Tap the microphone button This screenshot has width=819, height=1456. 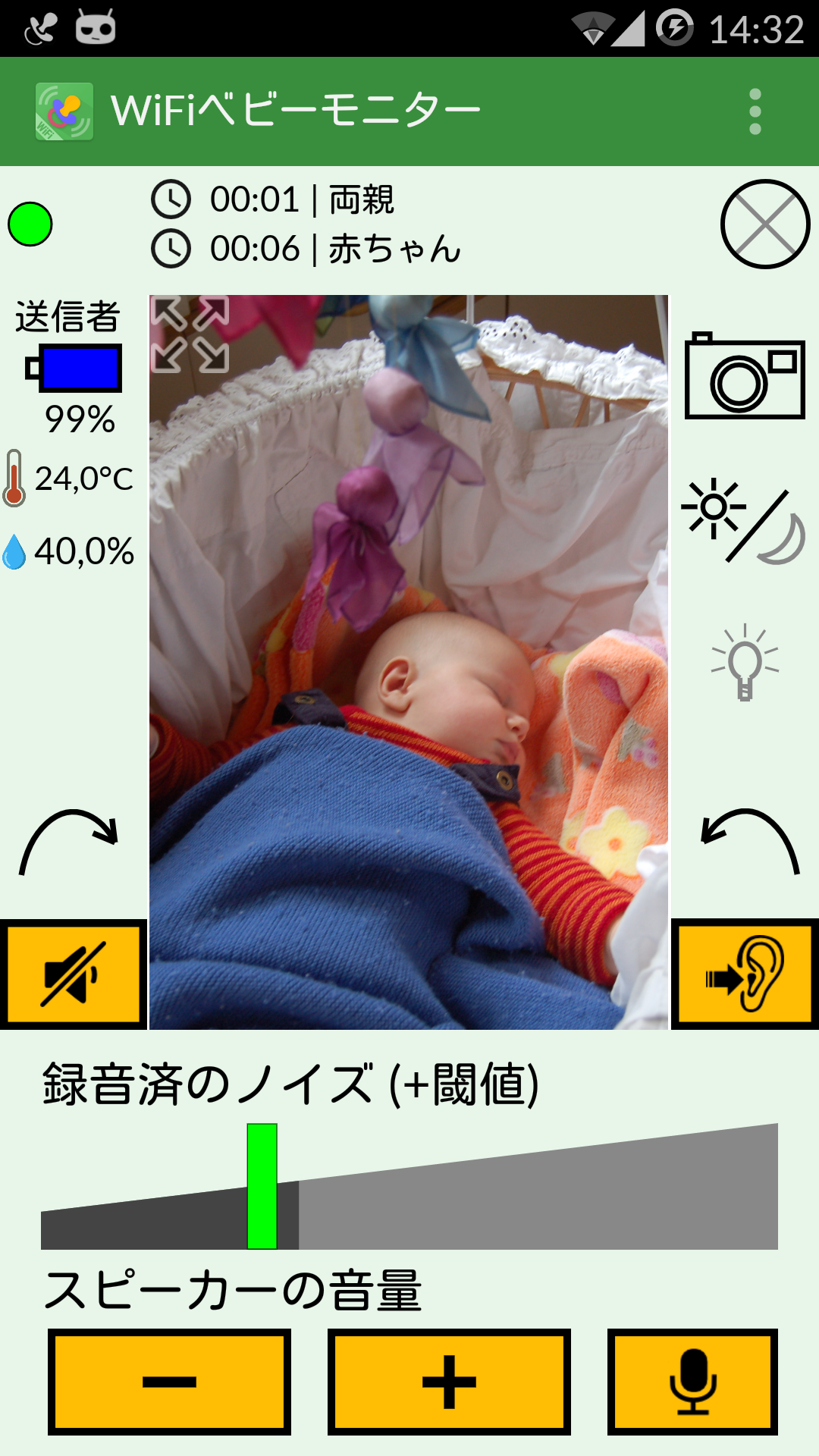[x=692, y=1382]
